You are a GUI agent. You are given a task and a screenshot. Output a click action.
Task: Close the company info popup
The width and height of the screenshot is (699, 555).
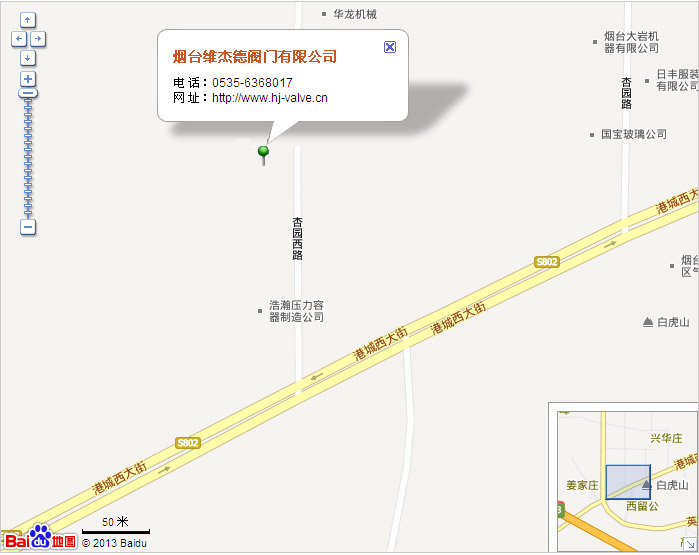[390, 47]
